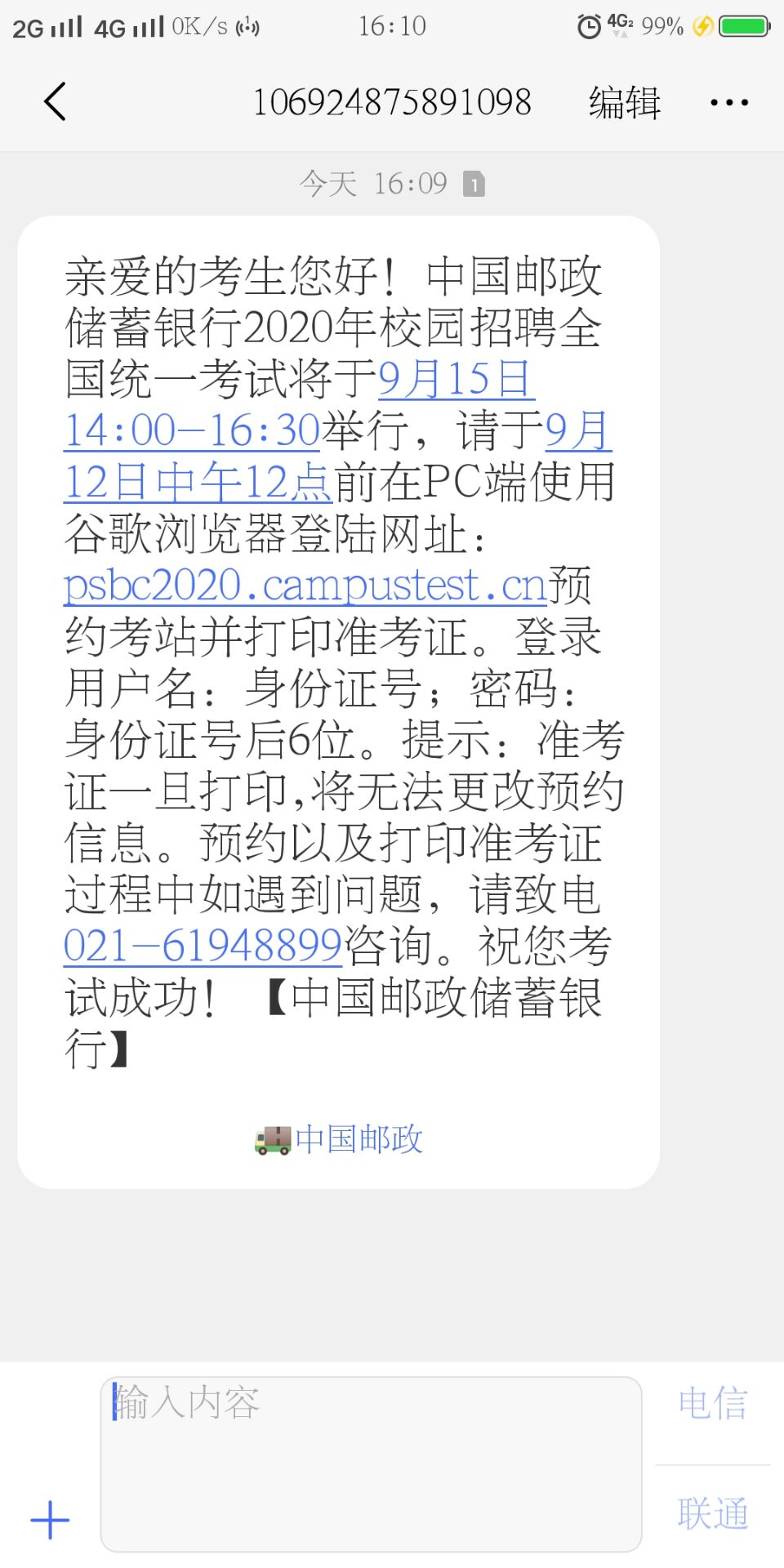Viewport: 784px width, 1568px height.
Task: Open the three-dot overflow menu
Action: click(728, 103)
